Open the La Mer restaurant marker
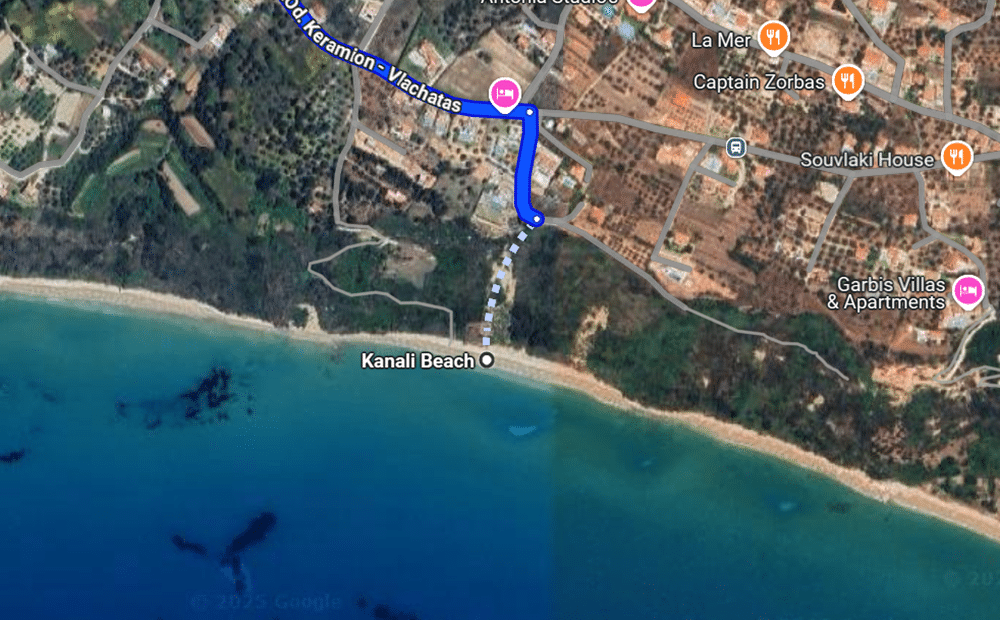Screen dimensions: 1000x620 (x=772, y=39)
